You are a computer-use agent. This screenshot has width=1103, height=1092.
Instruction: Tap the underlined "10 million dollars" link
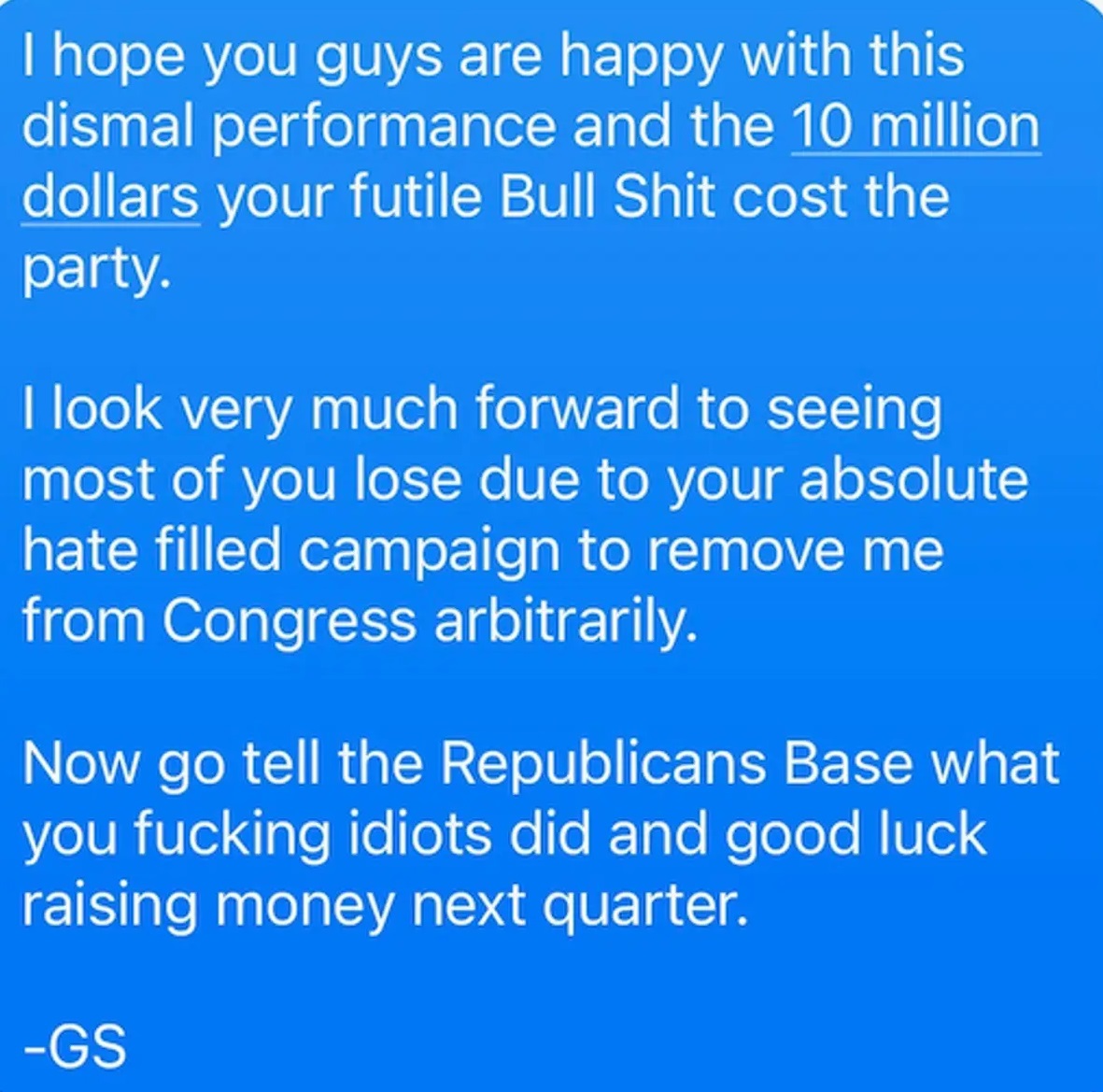click(x=914, y=126)
